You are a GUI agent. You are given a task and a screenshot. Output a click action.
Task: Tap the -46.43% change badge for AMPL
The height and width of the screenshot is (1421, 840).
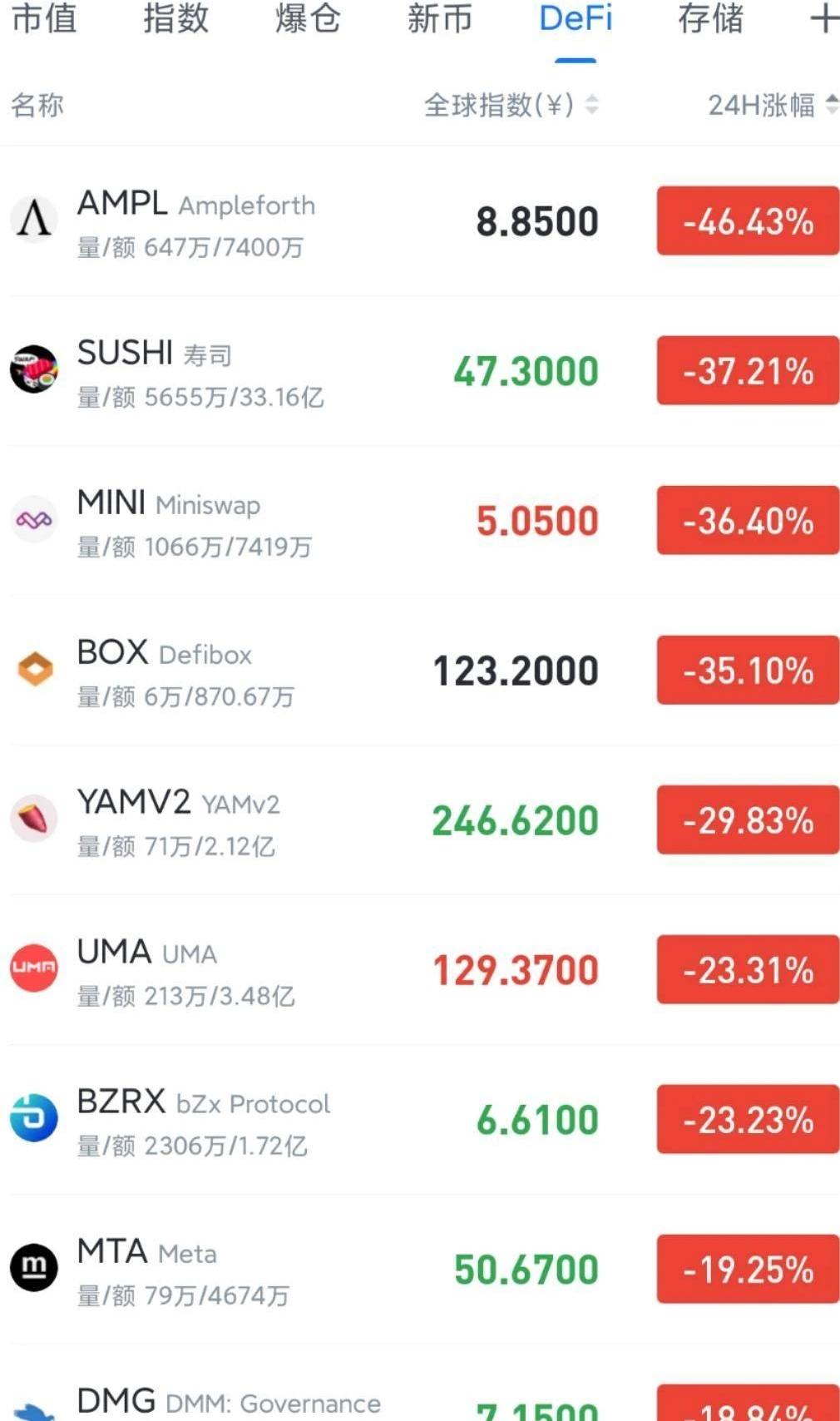click(x=748, y=221)
